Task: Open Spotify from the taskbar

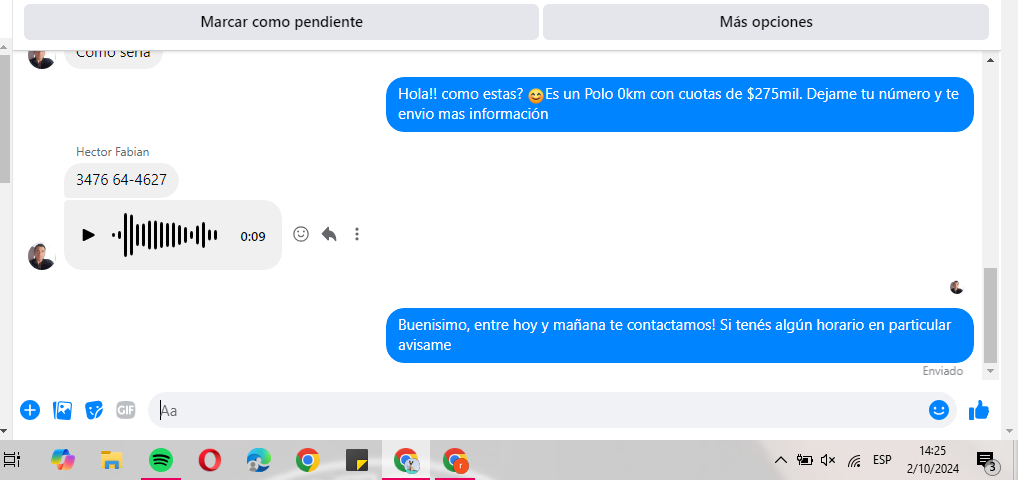Action: (x=160, y=460)
